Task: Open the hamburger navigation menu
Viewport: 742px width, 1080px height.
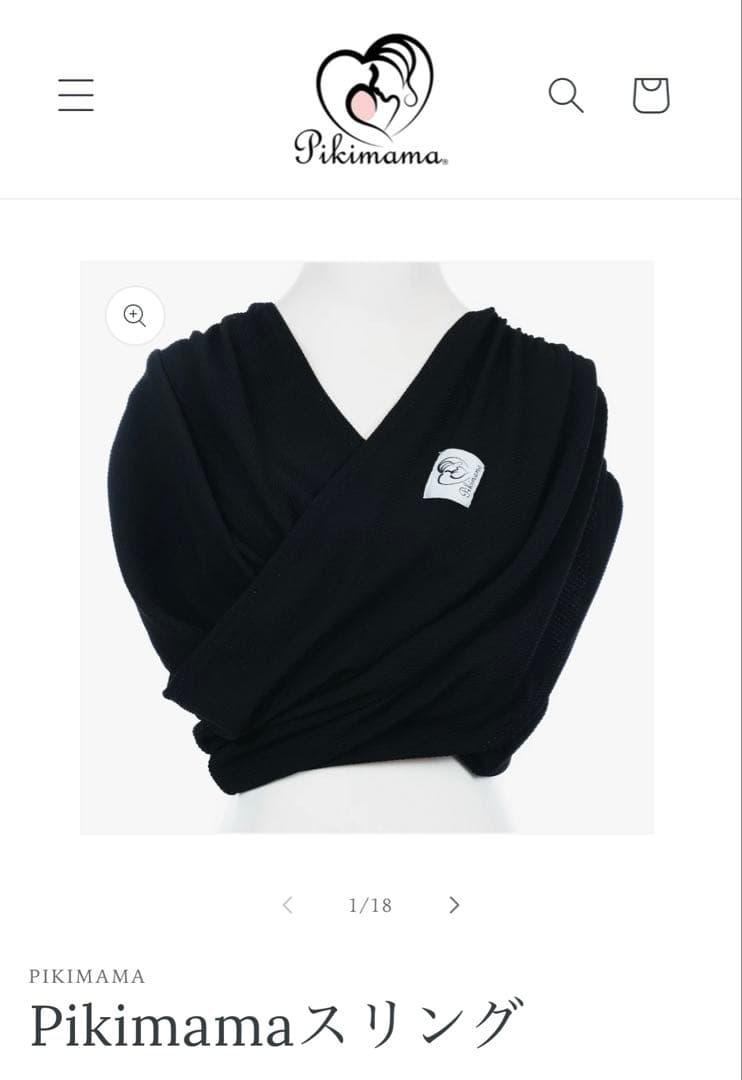Action: click(x=76, y=96)
